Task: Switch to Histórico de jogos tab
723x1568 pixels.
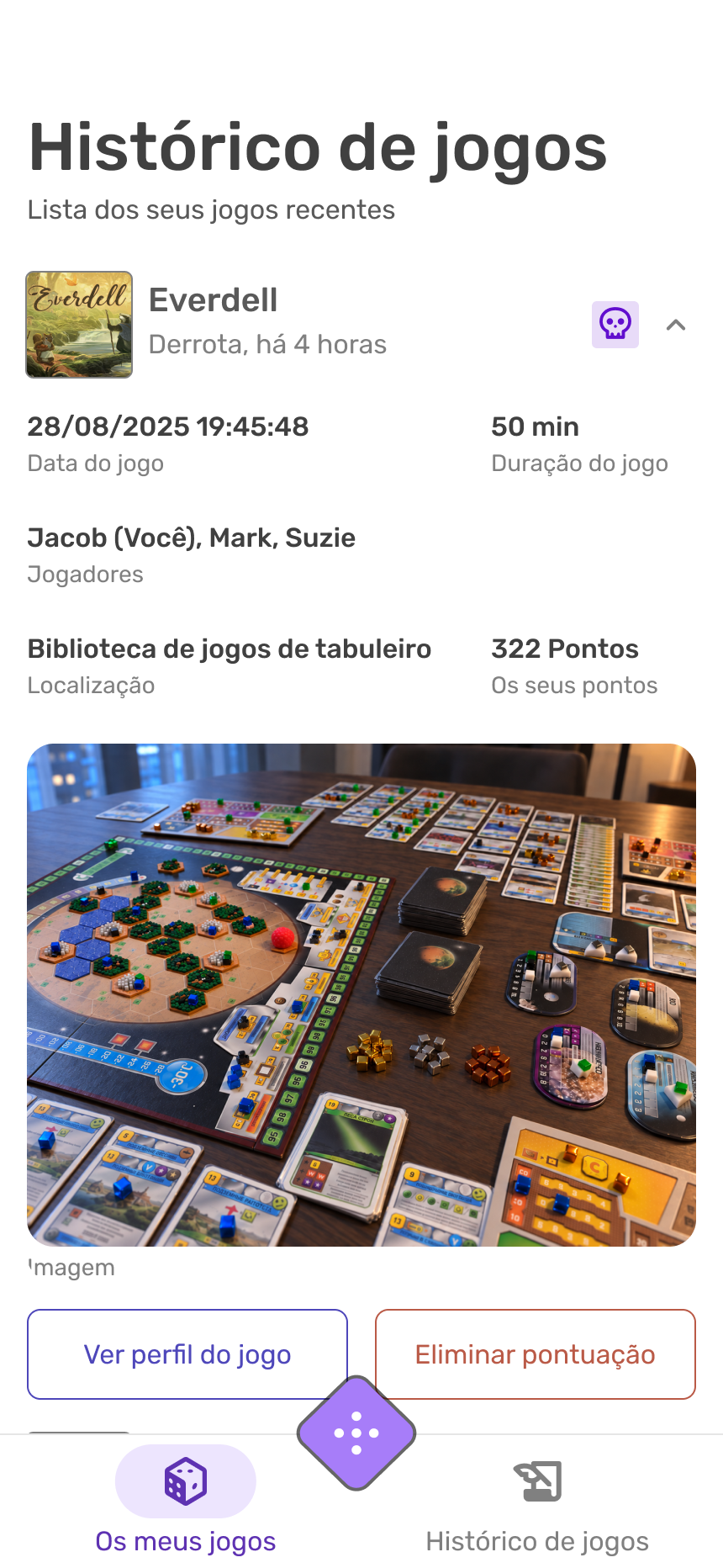Action: click(x=537, y=1505)
